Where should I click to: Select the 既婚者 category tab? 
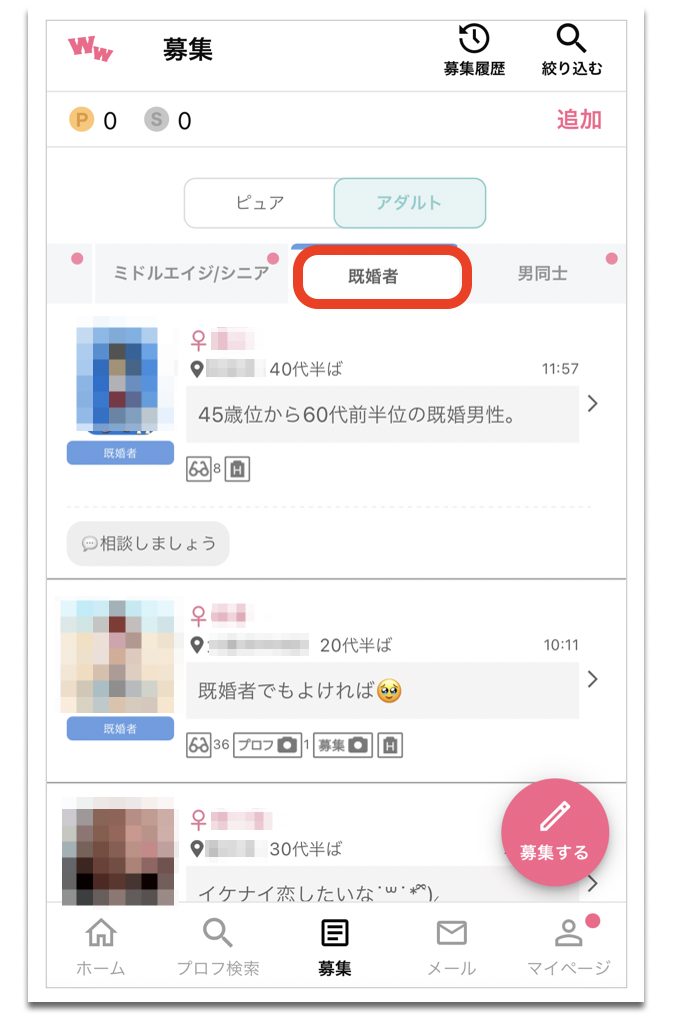tap(381, 277)
